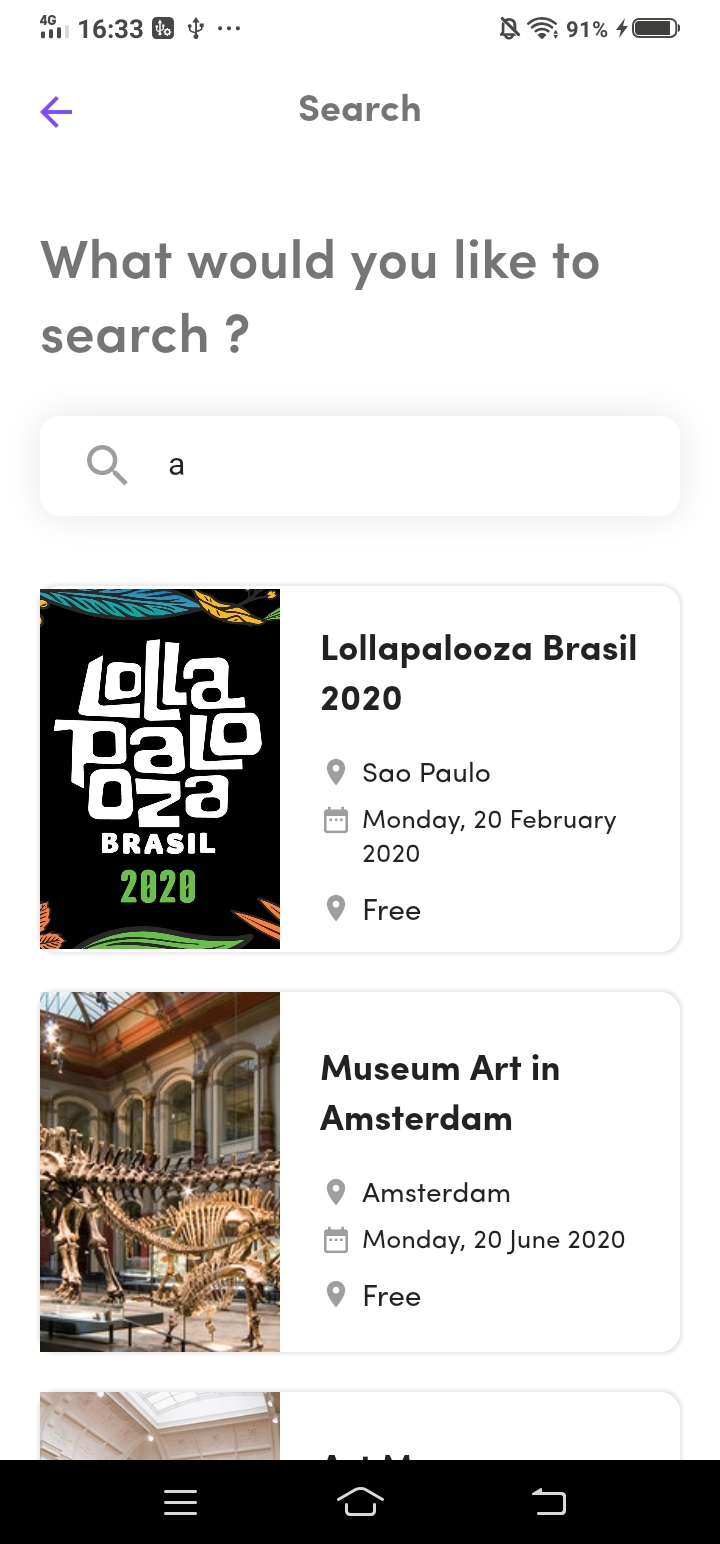Image resolution: width=720 pixels, height=1544 pixels.
Task: Open the Museum Art in Amsterdam card
Action: point(360,1171)
